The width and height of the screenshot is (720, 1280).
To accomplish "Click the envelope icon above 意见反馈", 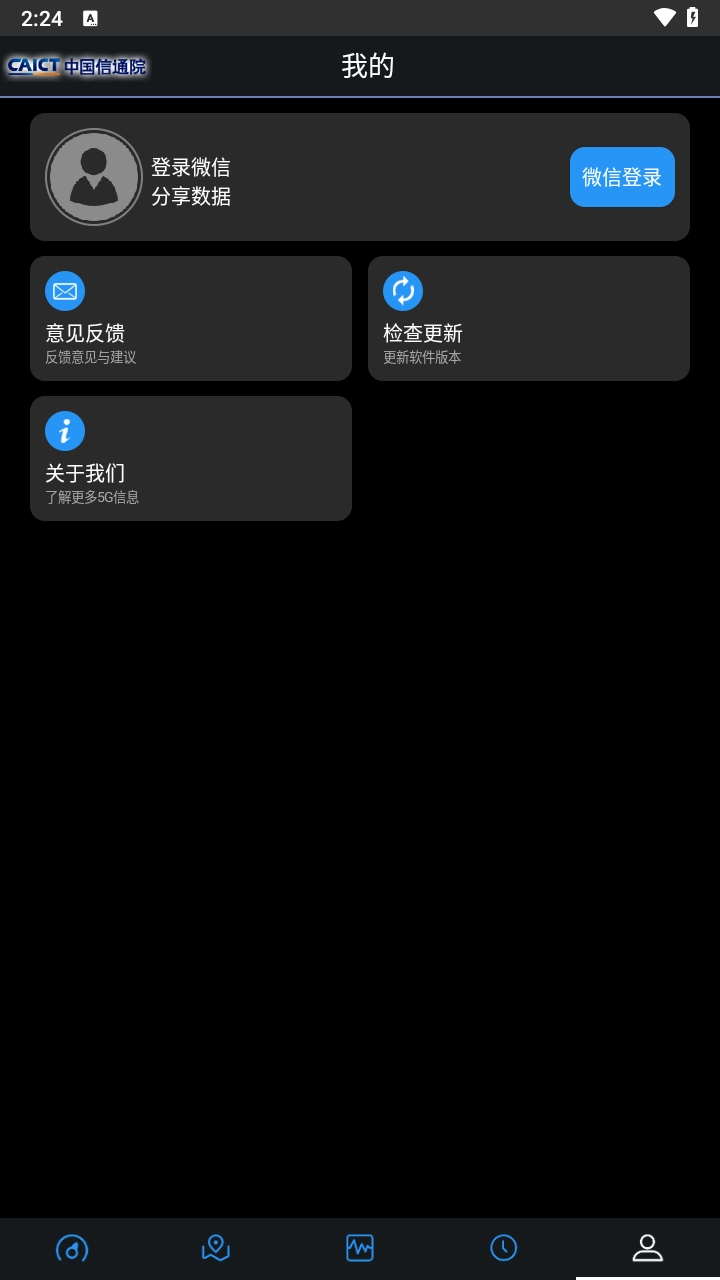I will 65,291.
